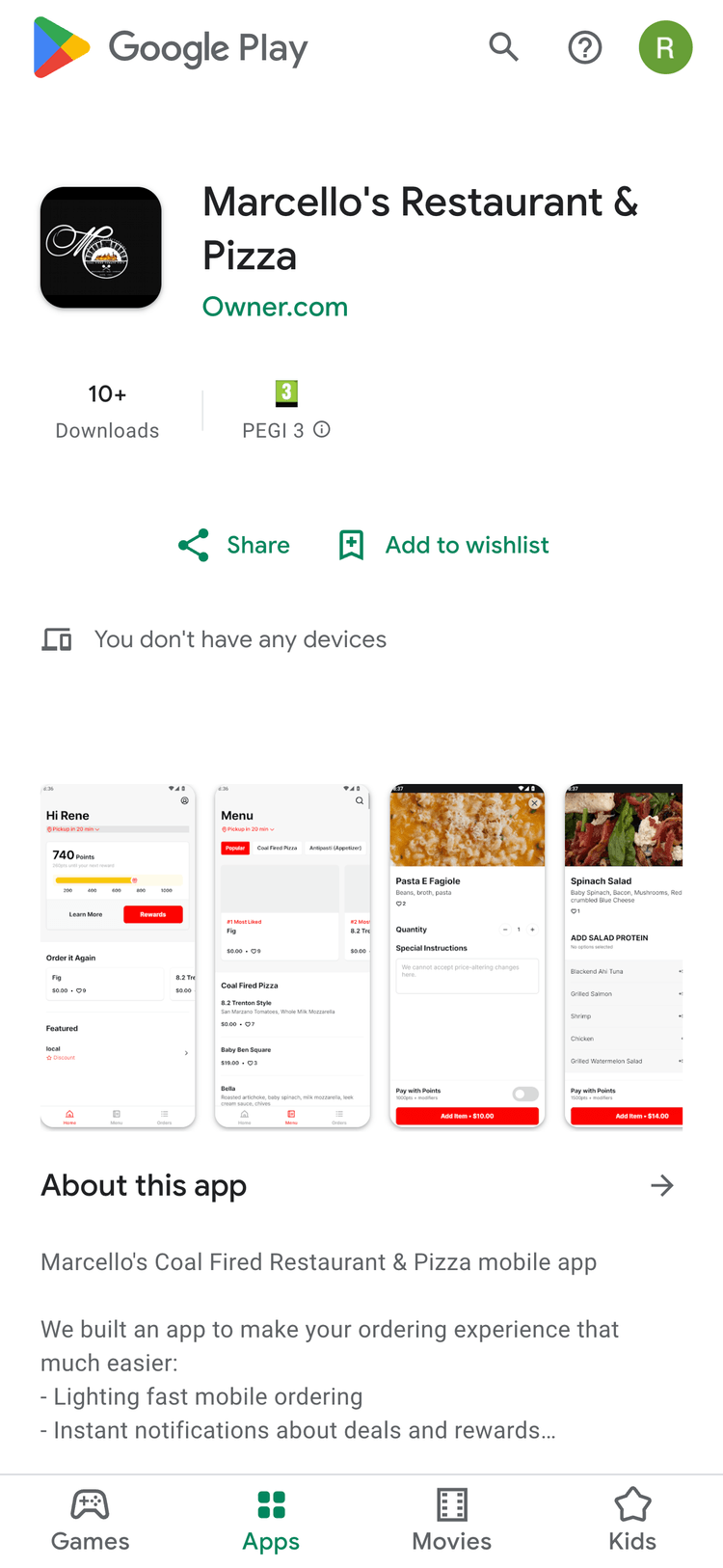View PEGI 3 rating info
This screenshot has width=723, height=1568.
(x=322, y=430)
